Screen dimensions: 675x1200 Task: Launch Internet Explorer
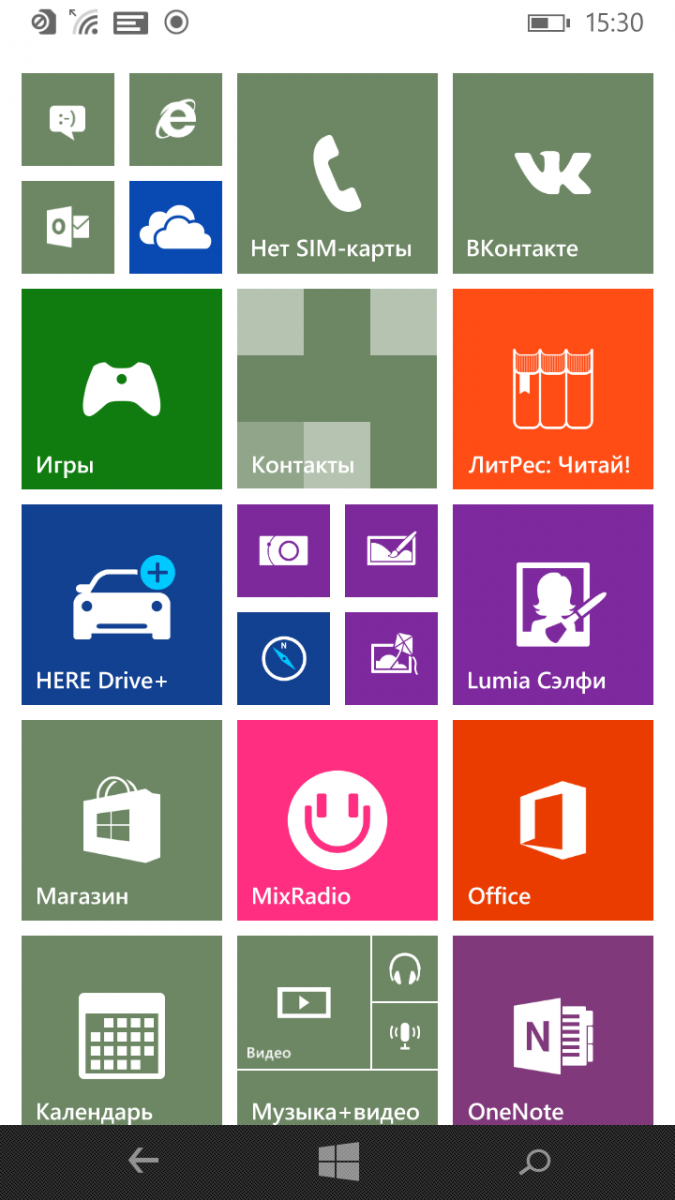[175, 120]
